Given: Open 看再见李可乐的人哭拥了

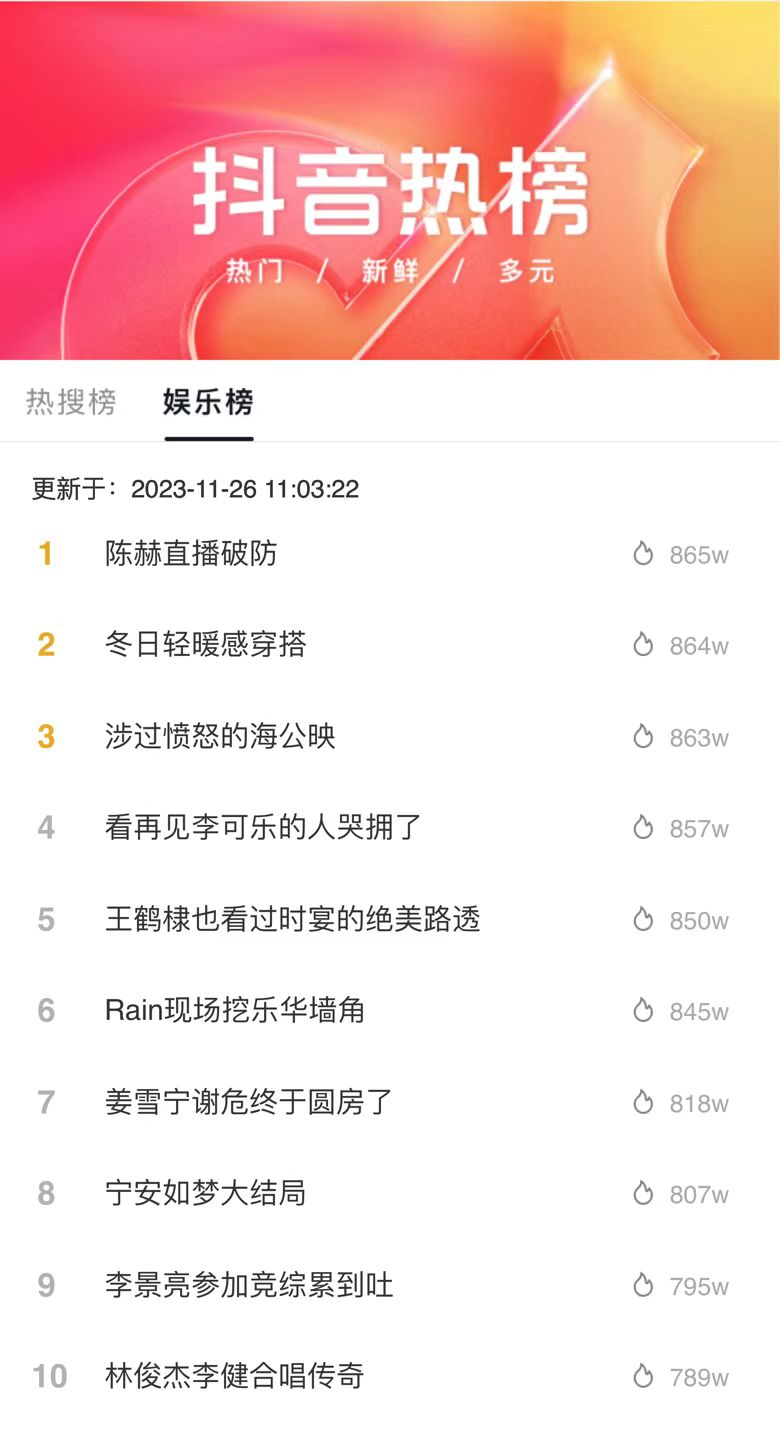Looking at the screenshot, I should [x=263, y=827].
